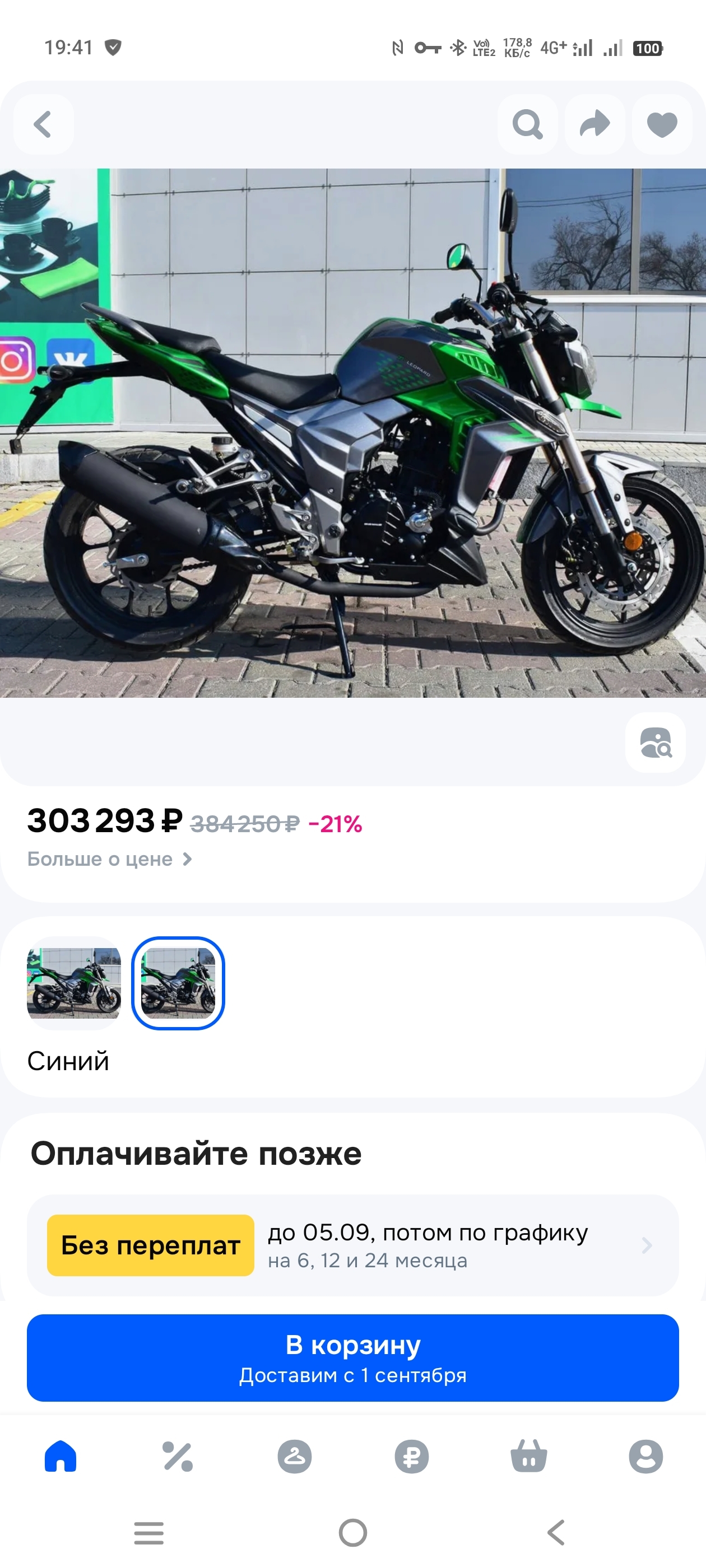Open the clothing hanger tab

tap(294, 1456)
